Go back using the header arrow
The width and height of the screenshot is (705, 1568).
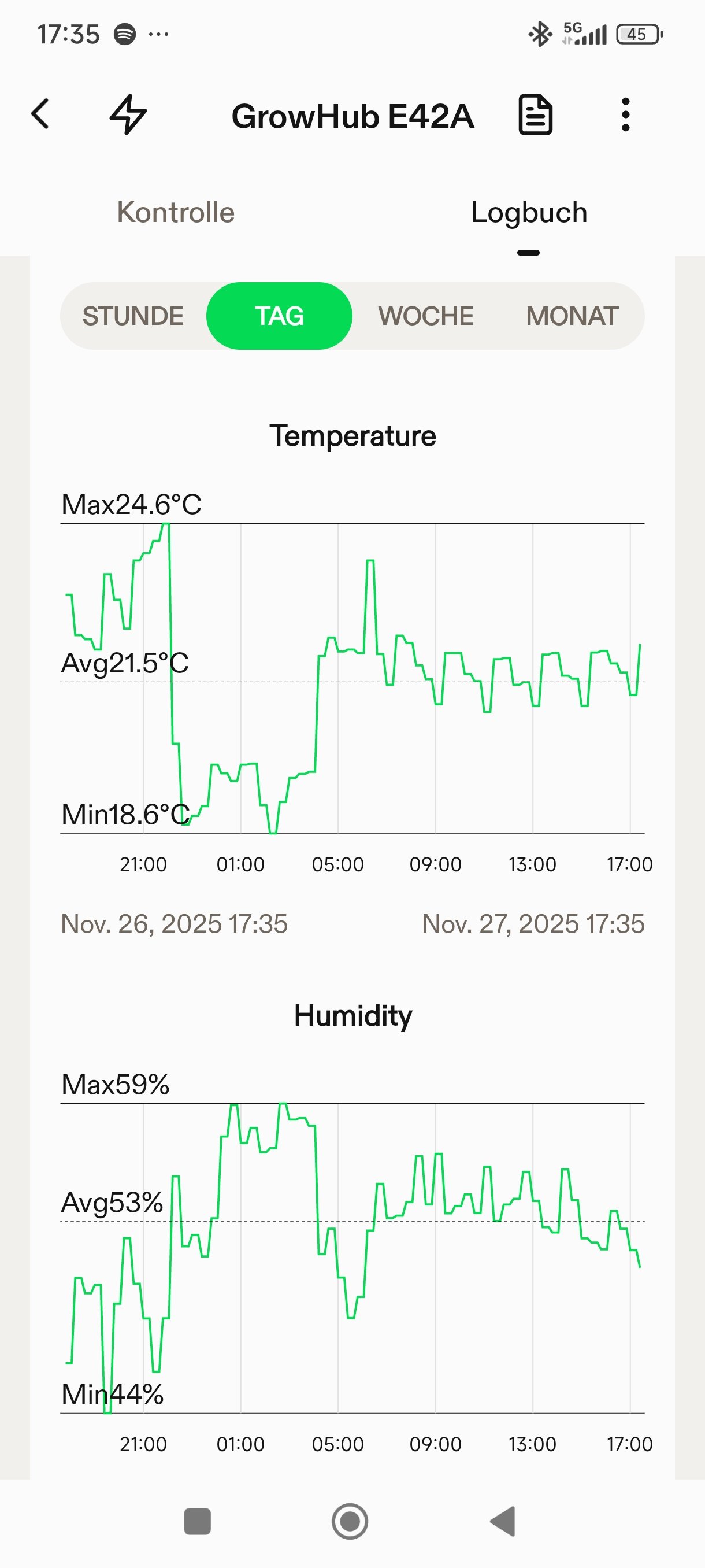pos(40,114)
